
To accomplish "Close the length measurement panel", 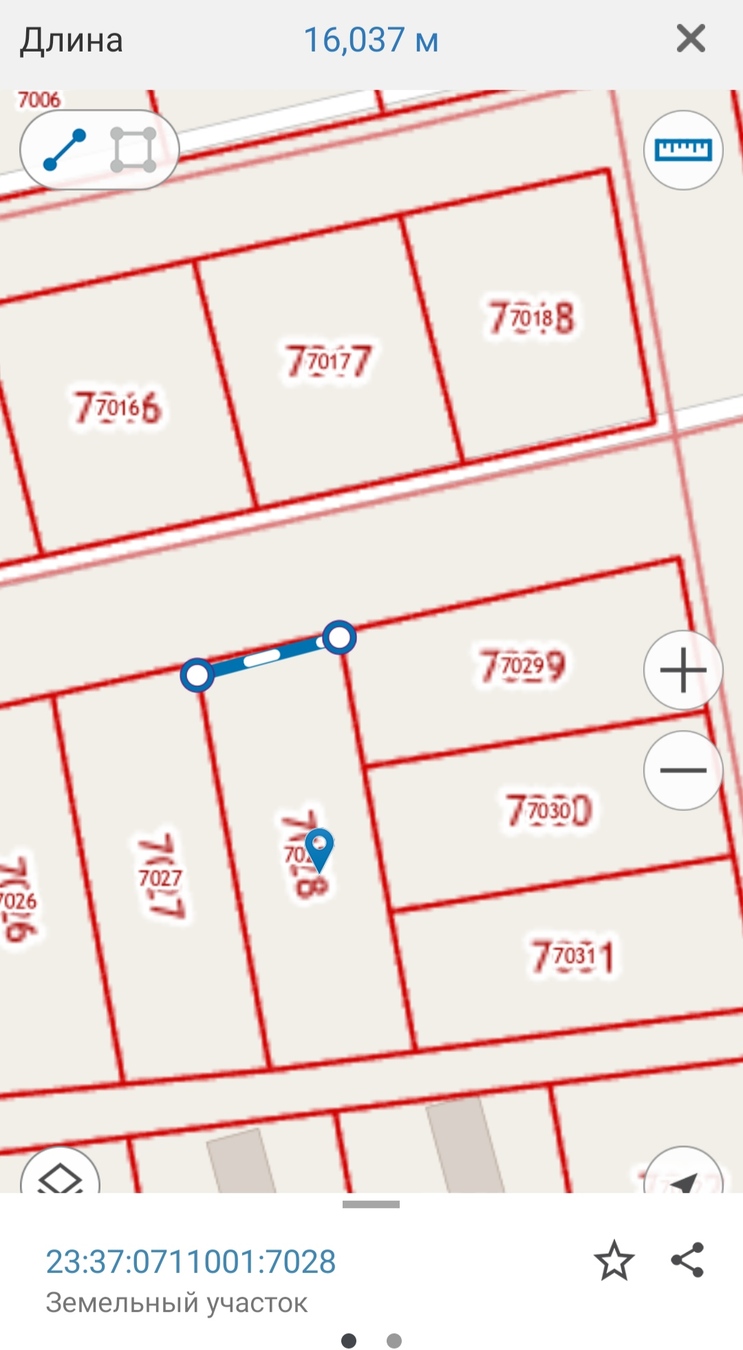I will [x=690, y=39].
